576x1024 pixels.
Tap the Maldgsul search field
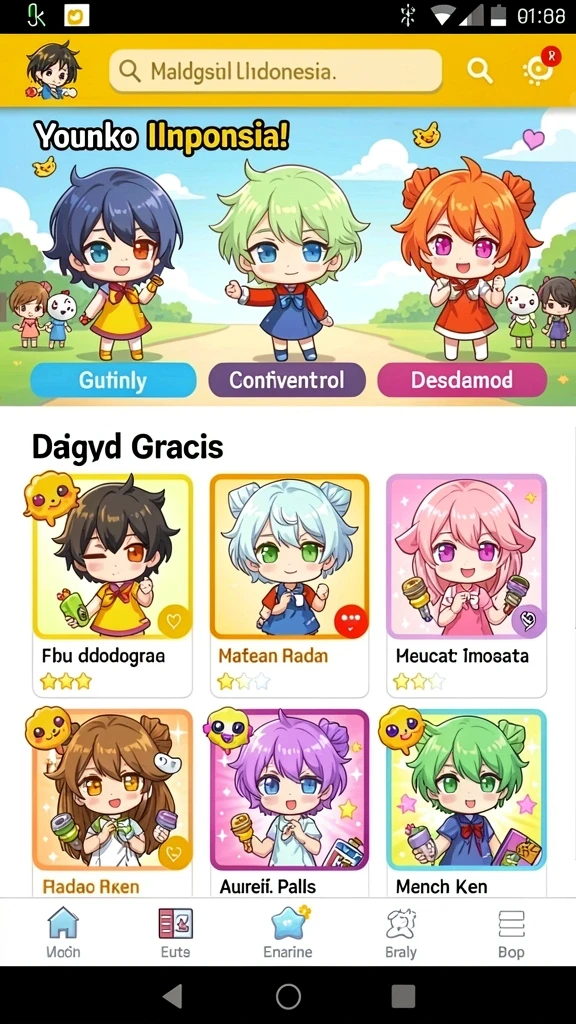tap(275, 71)
